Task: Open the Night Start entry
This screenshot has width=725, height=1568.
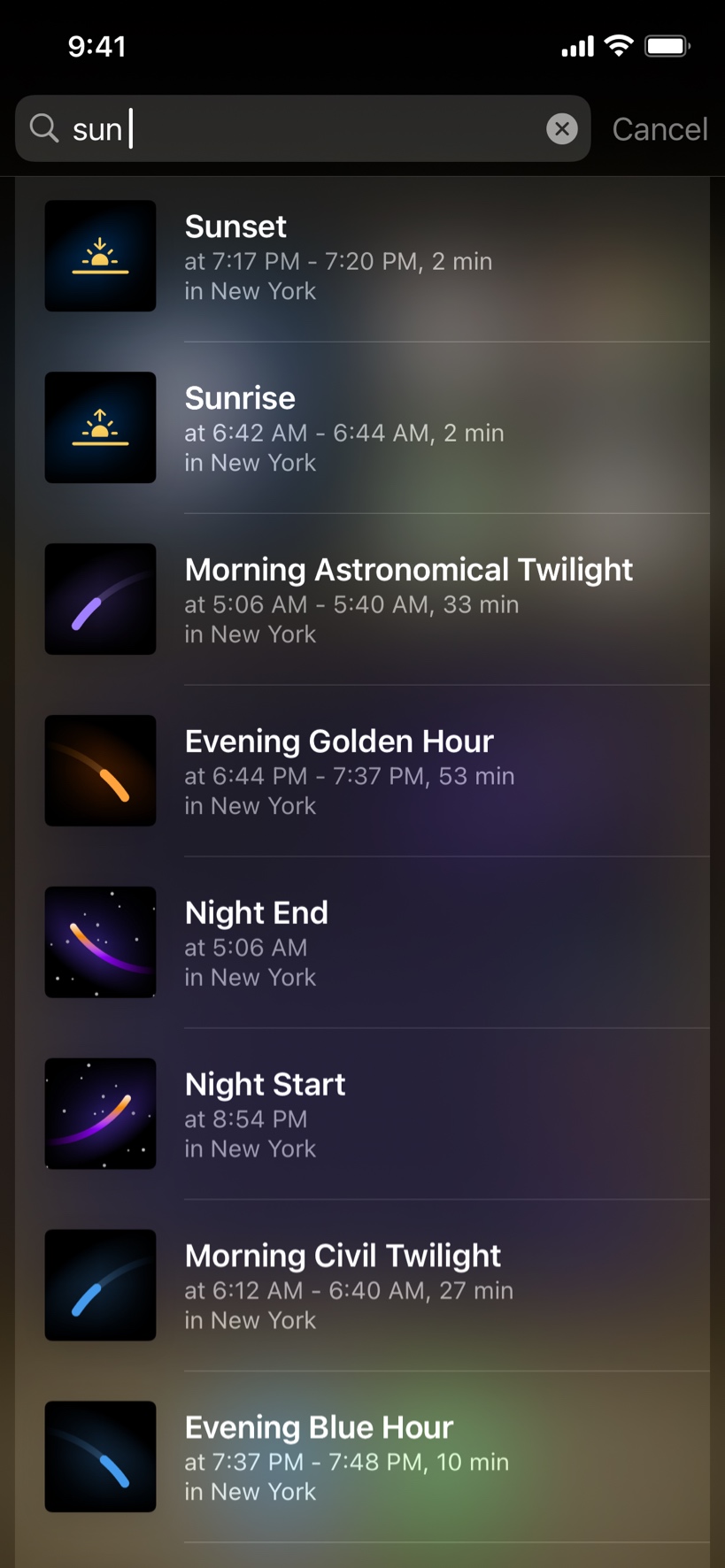Action: [363, 1115]
